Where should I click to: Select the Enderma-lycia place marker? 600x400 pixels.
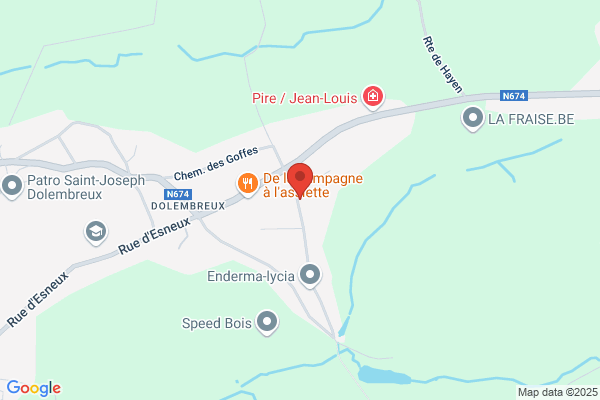310,275
